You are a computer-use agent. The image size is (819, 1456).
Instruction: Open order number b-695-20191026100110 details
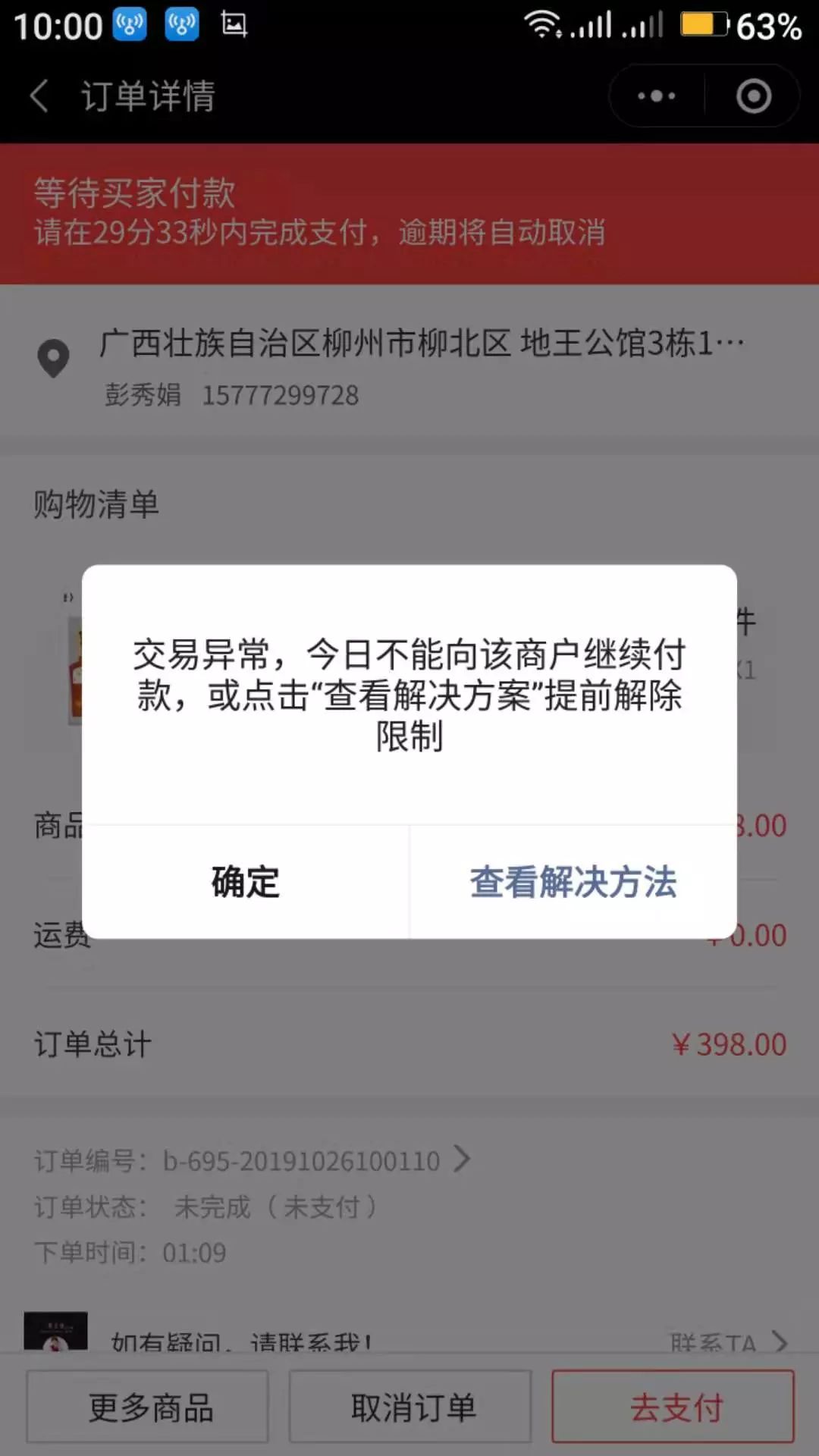point(303,1160)
